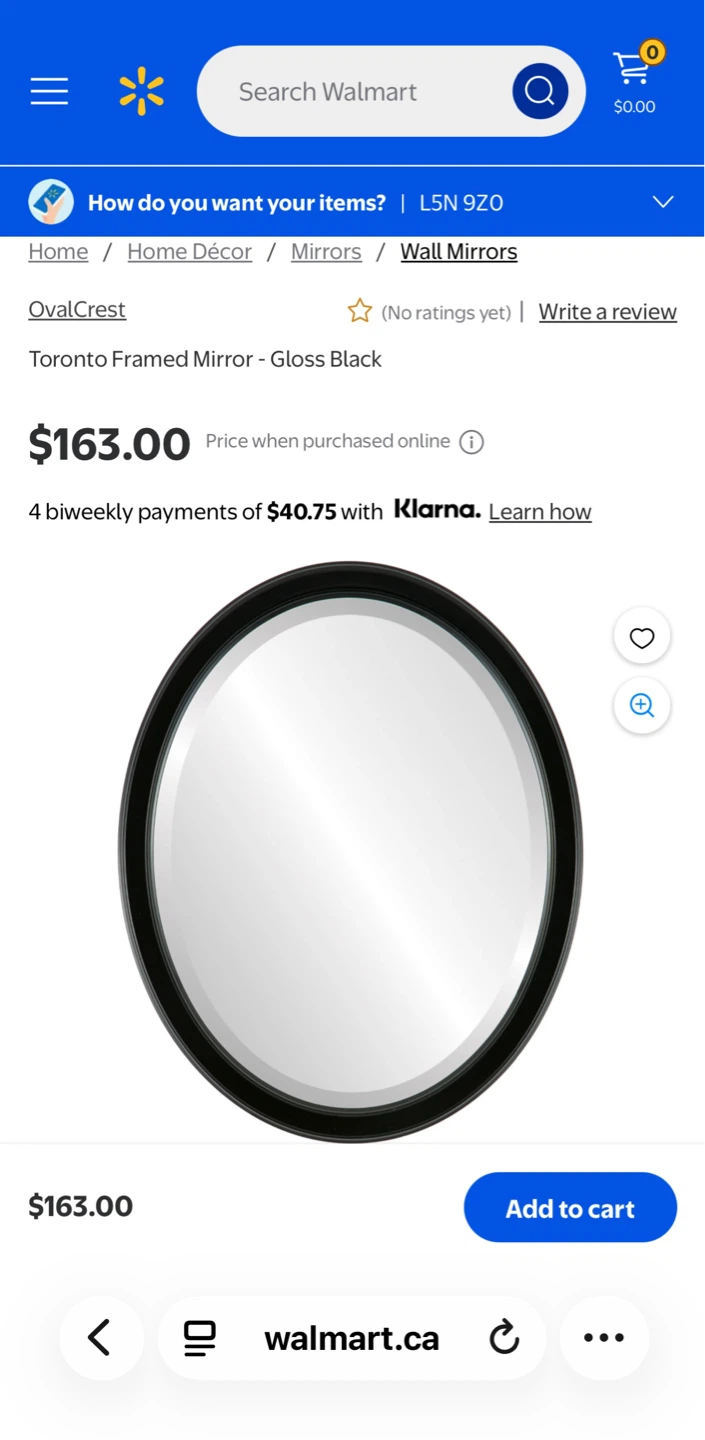Tap Learn how for Klarna payments
Screen dimensions: 705x1440
coord(540,512)
